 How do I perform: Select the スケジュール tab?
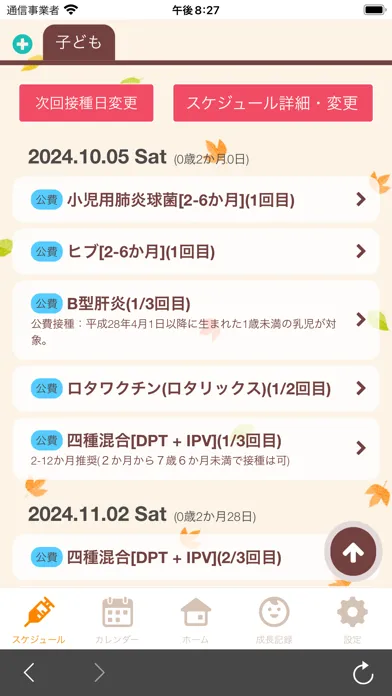click(39, 620)
